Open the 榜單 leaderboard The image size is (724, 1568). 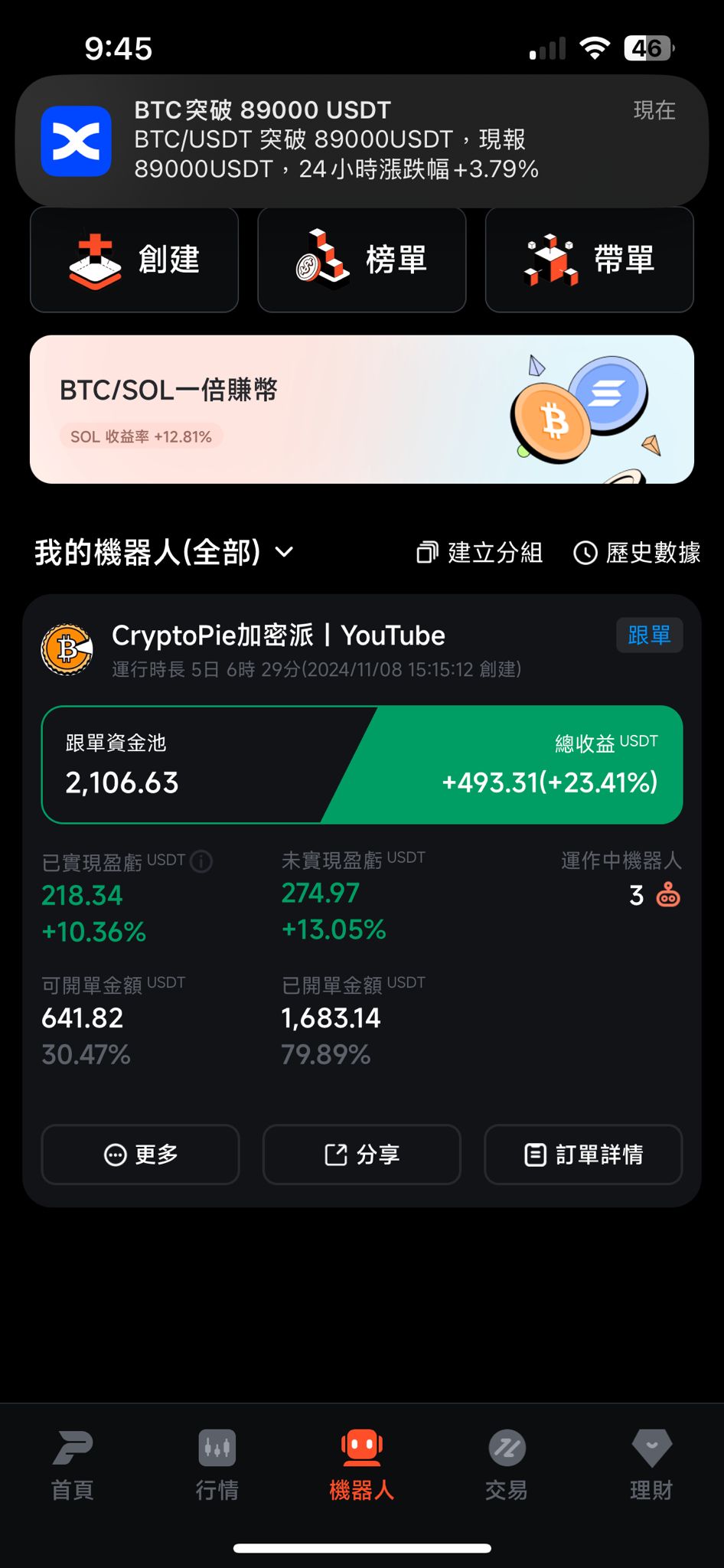[x=361, y=260]
